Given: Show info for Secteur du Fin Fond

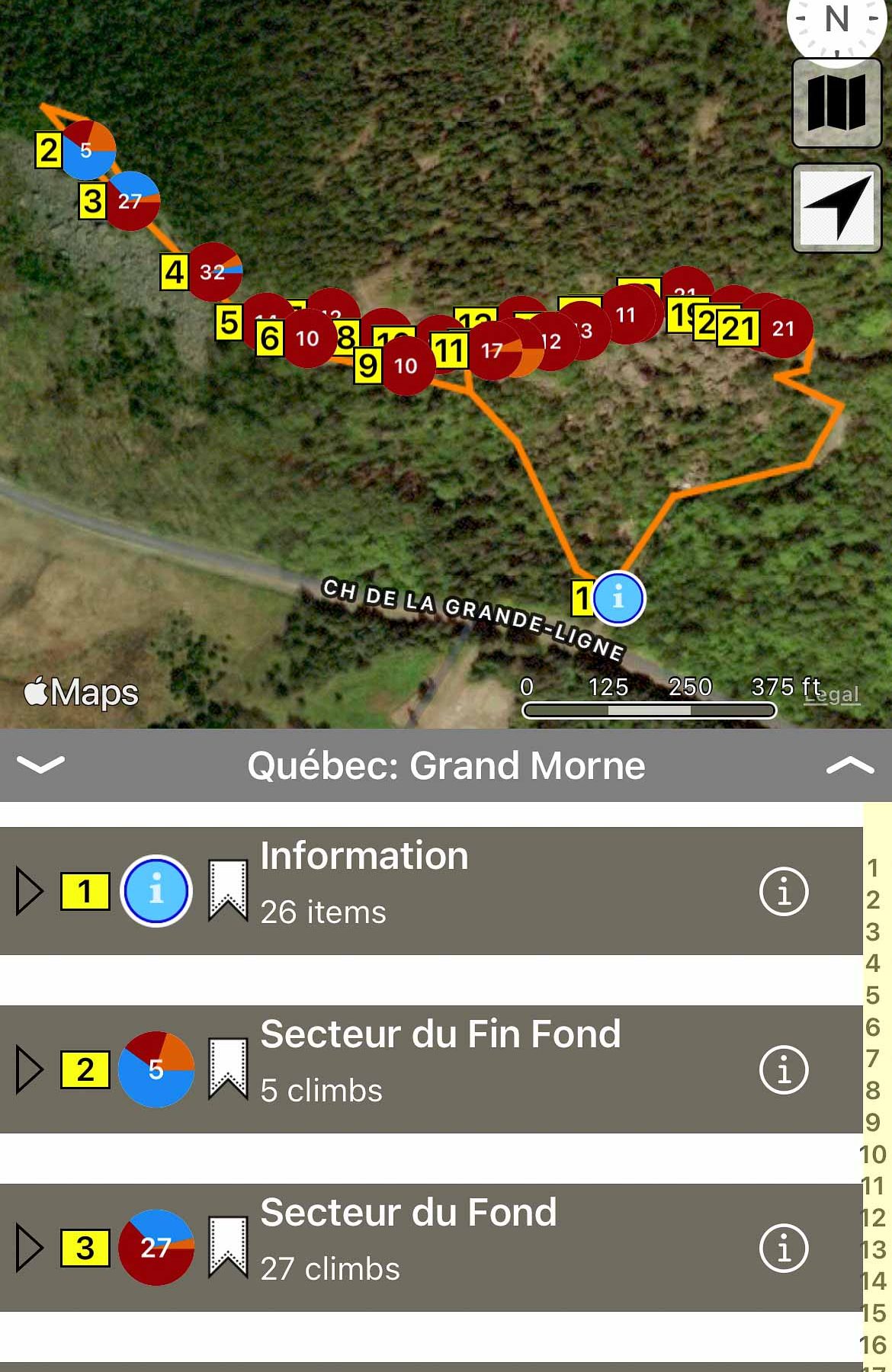Looking at the screenshot, I should (783, 1069).
